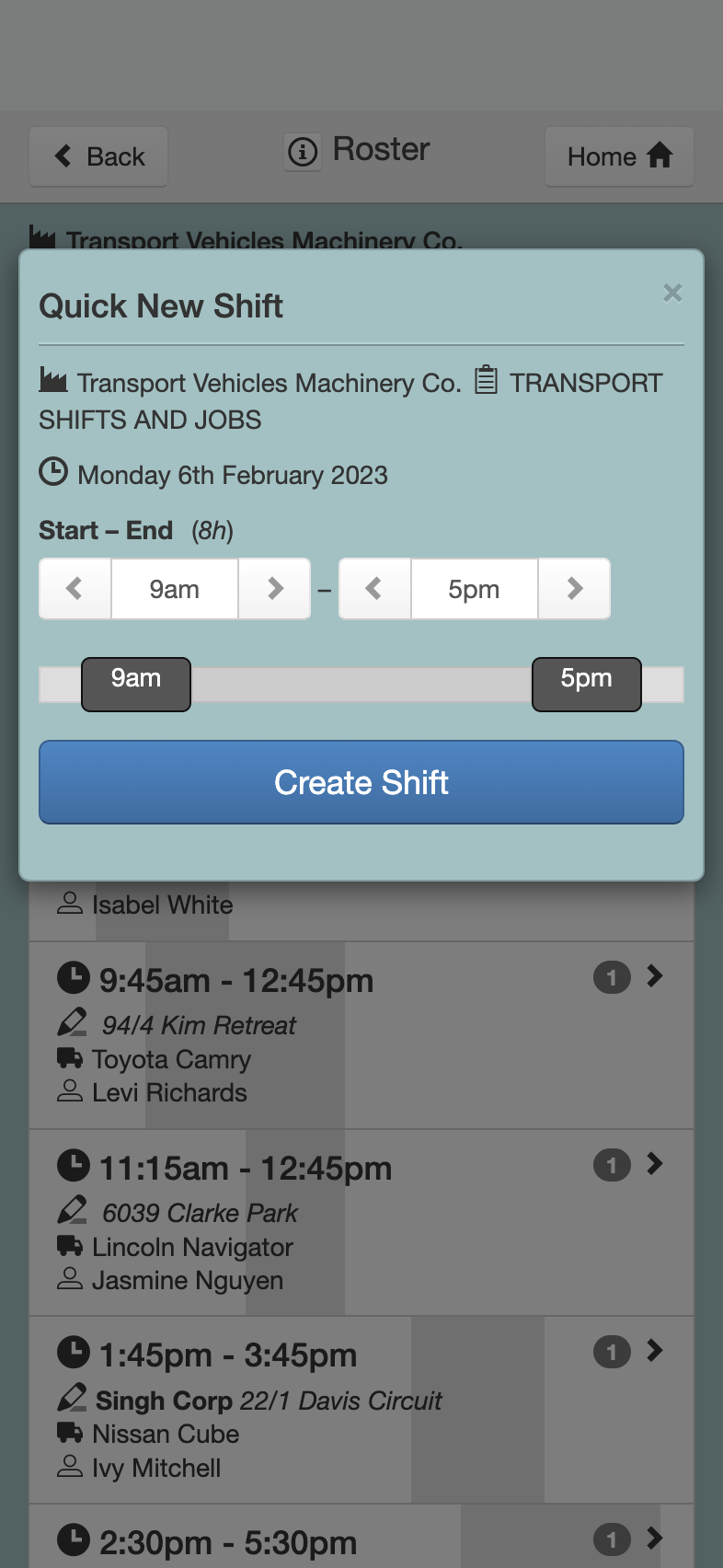
Task: Increase the 9am start time
Action: tap(274, 589)
